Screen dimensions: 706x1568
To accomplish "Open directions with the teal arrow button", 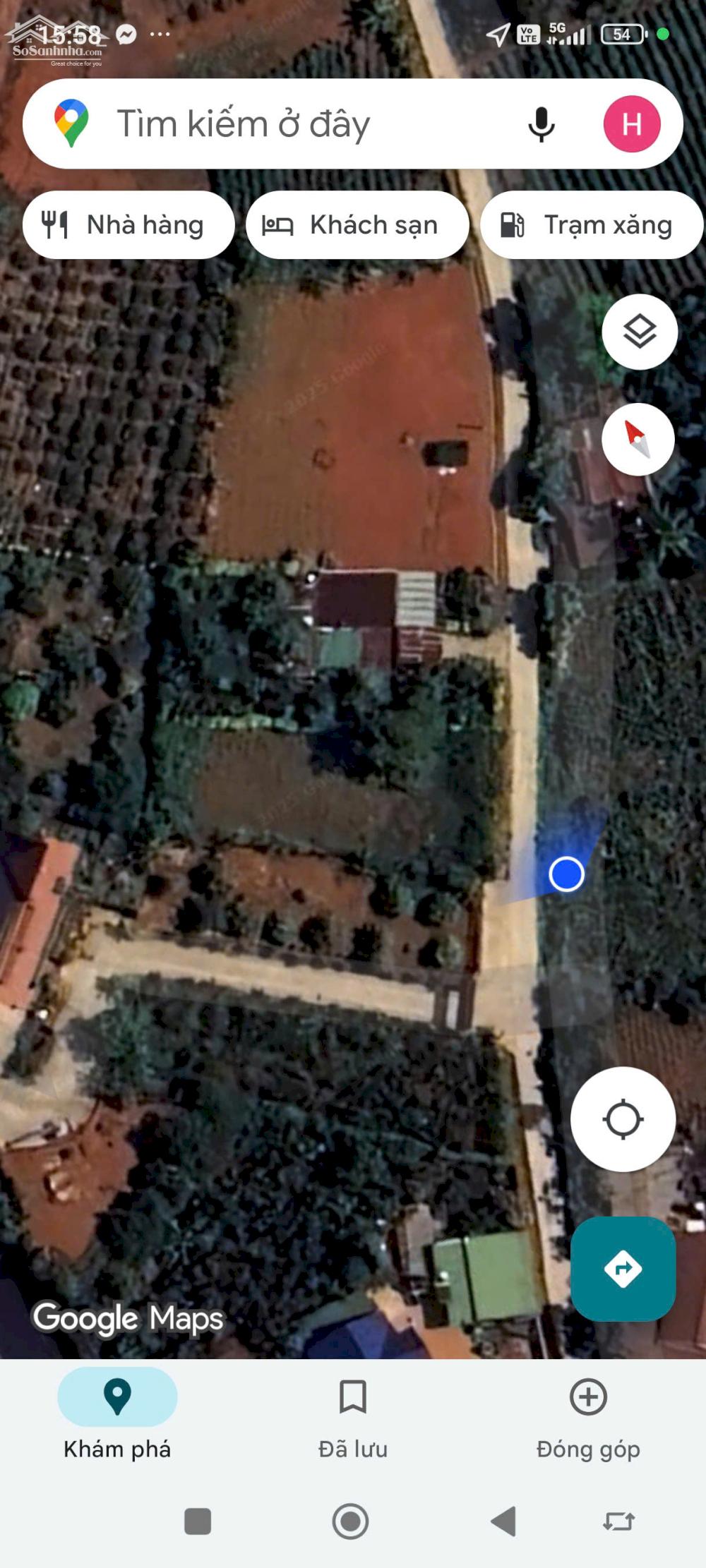I will pos(623,1269).
